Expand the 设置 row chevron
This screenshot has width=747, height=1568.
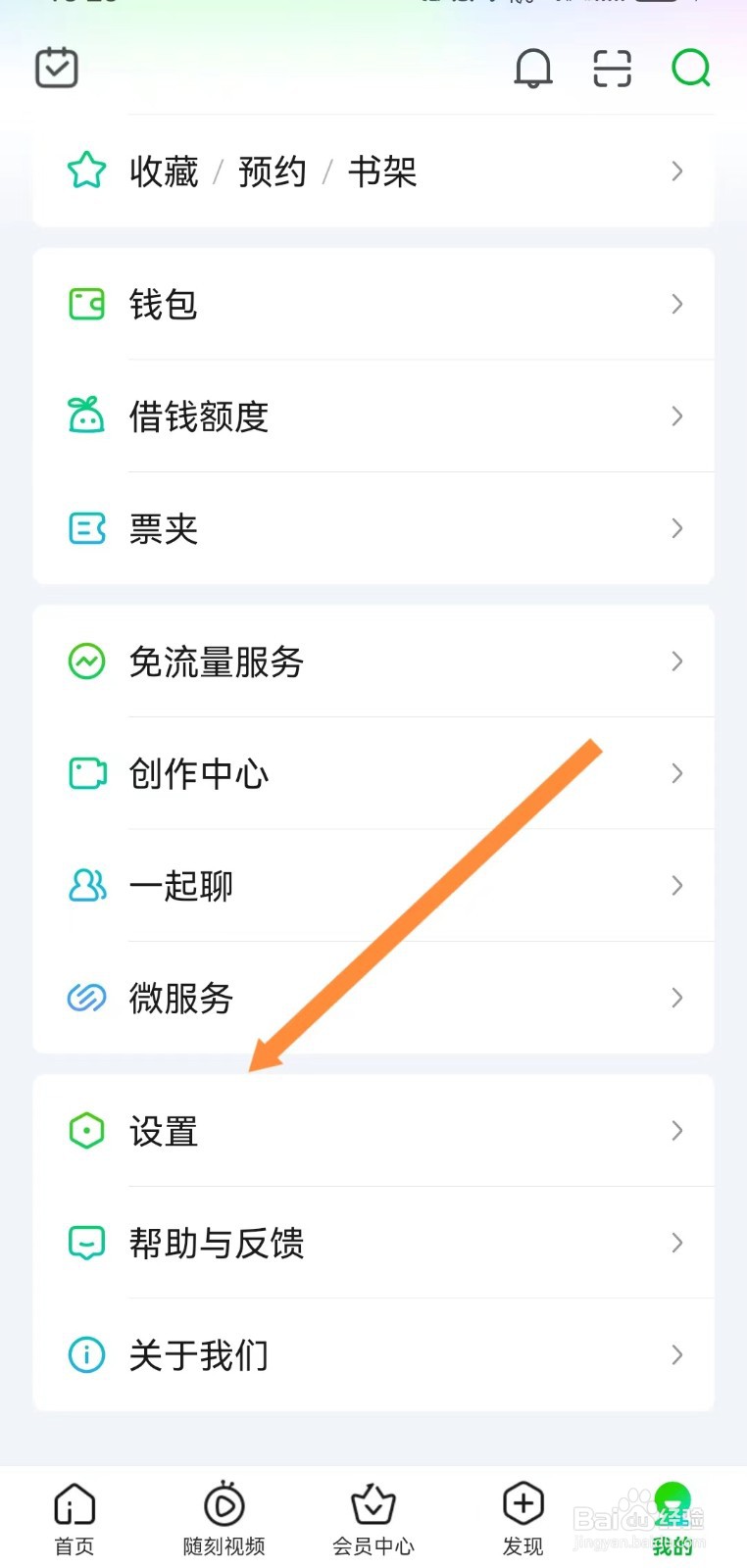point(676,1130)
